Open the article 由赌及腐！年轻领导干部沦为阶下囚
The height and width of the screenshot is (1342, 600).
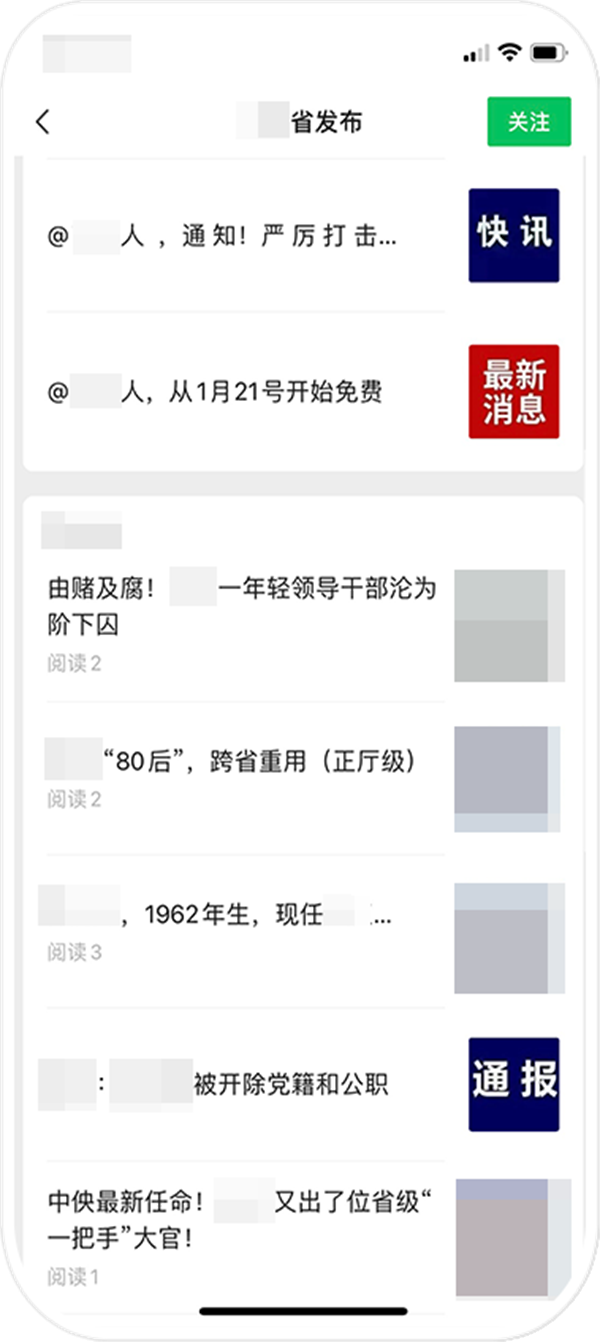(x=240, y=606)
